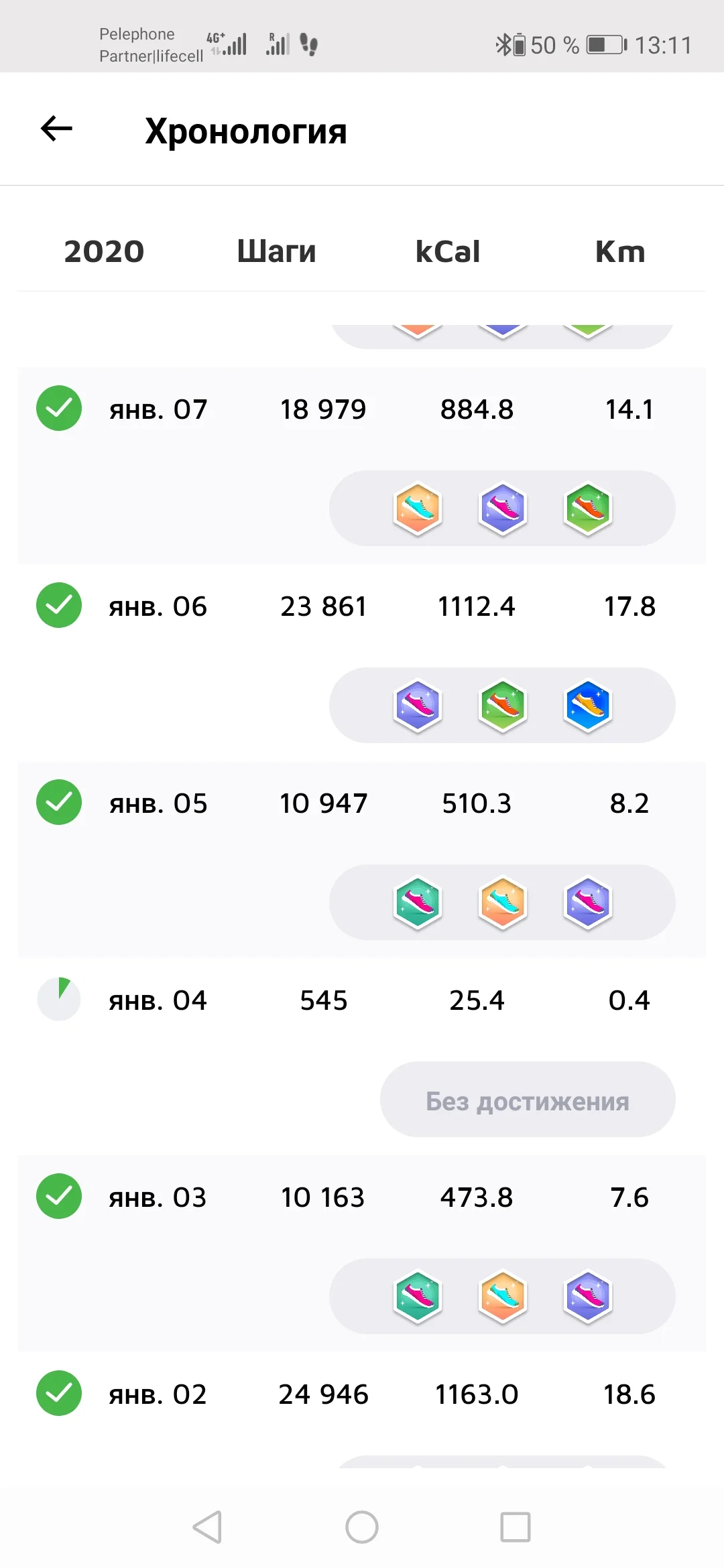Viewport: 724px width, 1568px height.
Task: Tap the orange badge icon for January 3
Action: [503, 1296]
